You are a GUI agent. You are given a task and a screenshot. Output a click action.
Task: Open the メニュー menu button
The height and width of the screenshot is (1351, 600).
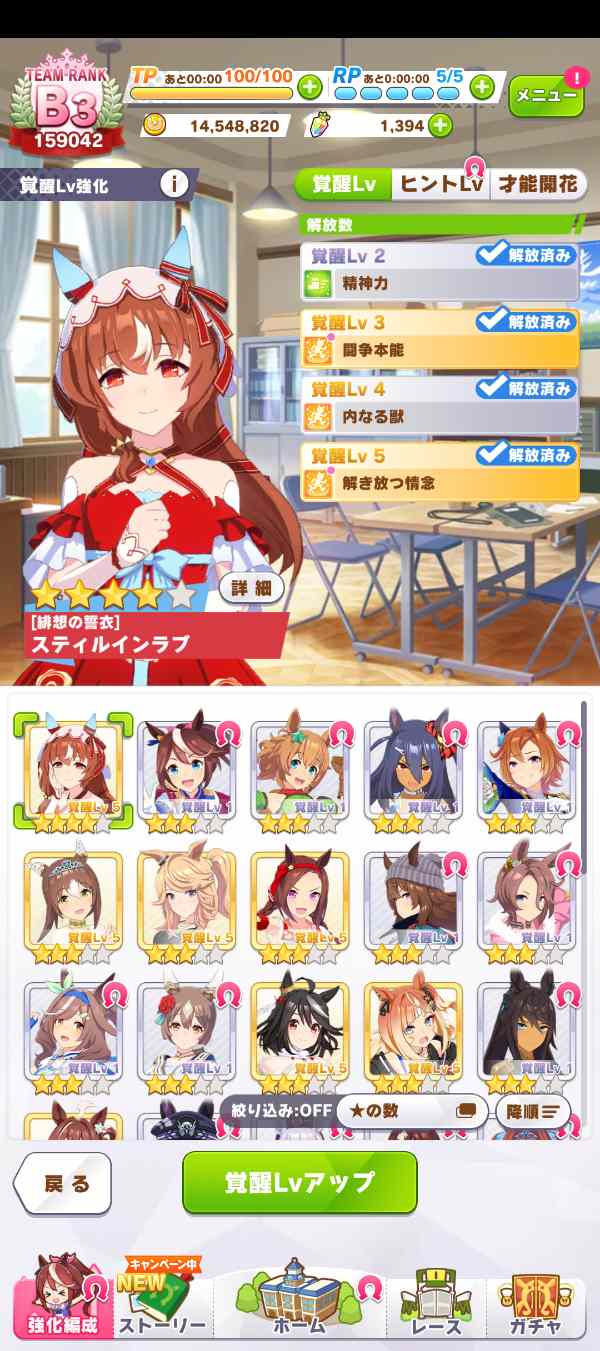(546, 96)
